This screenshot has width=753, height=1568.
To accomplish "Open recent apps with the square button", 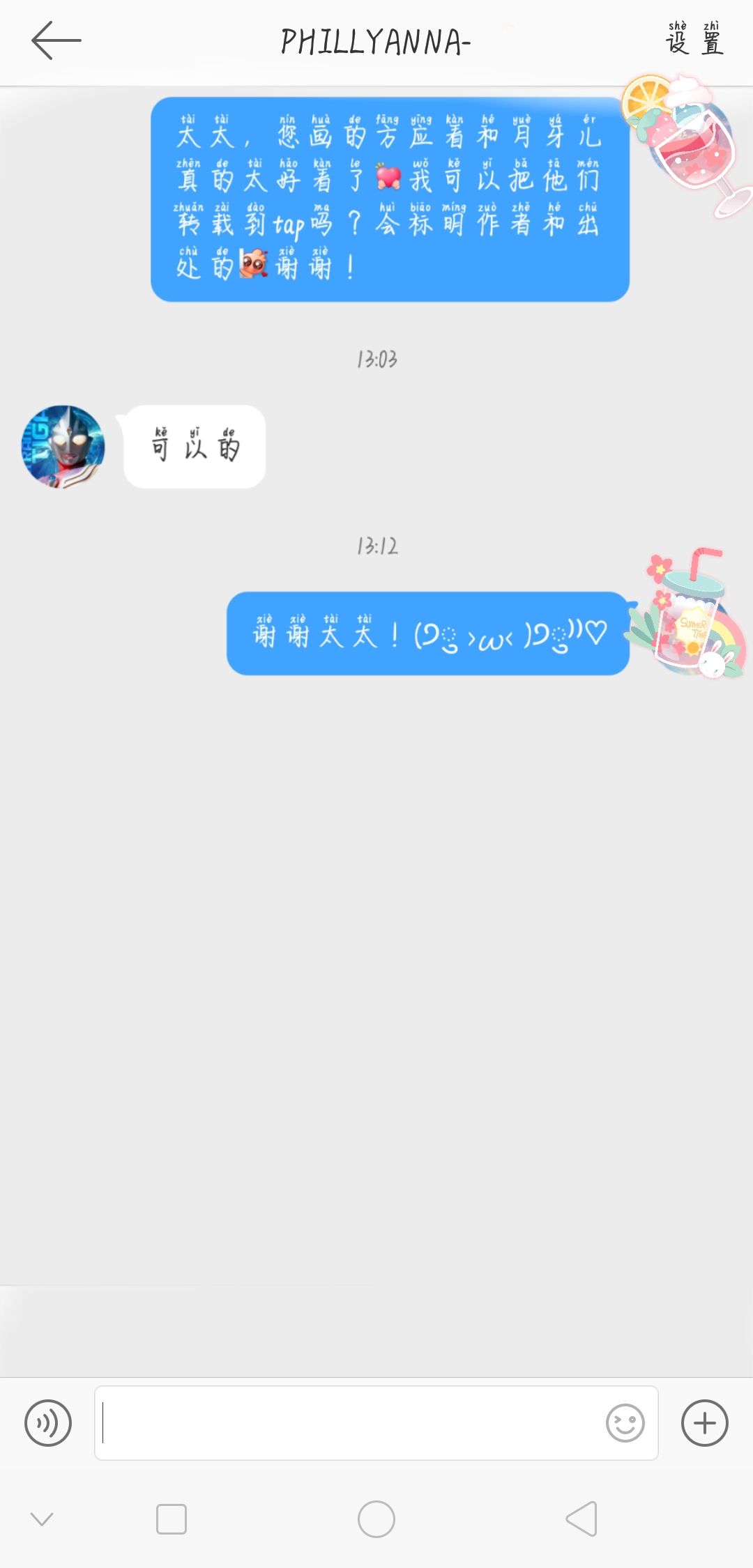I will click(x=172, y=1519).
